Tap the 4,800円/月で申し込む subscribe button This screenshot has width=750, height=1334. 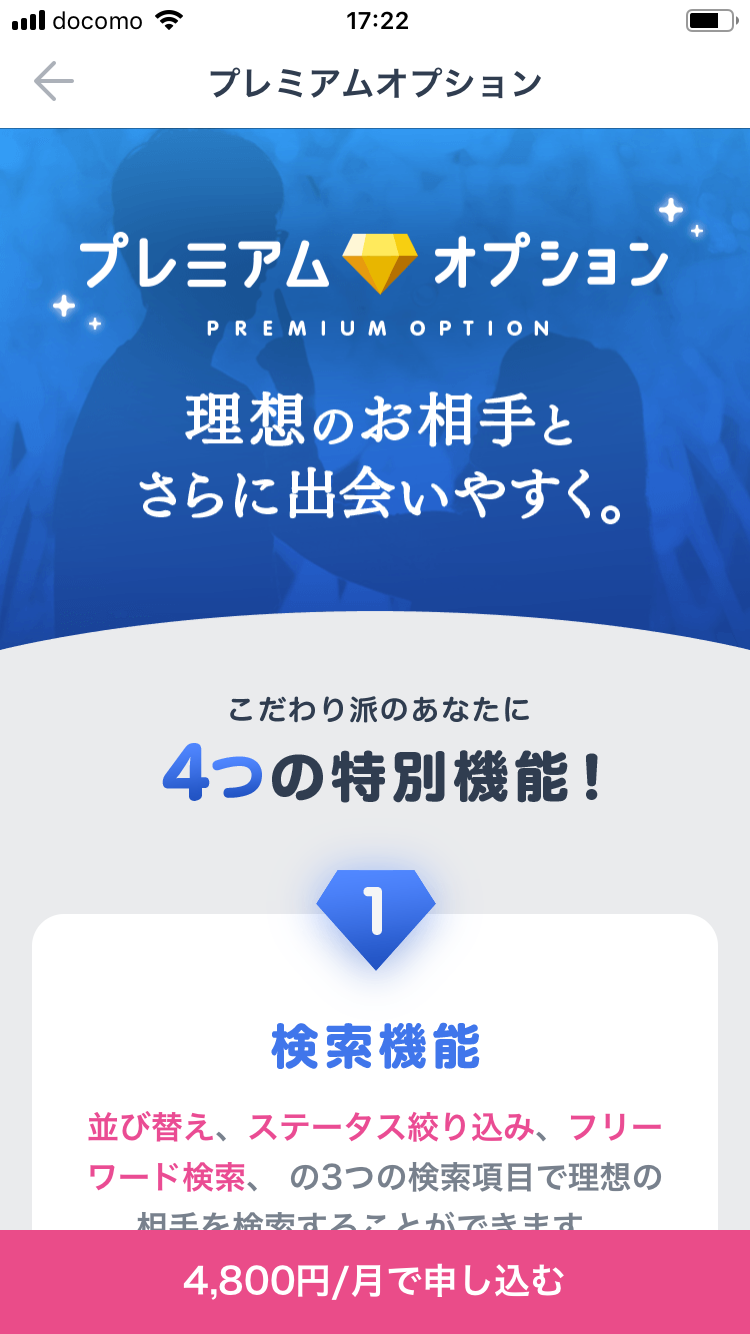tap(375, 1281)
